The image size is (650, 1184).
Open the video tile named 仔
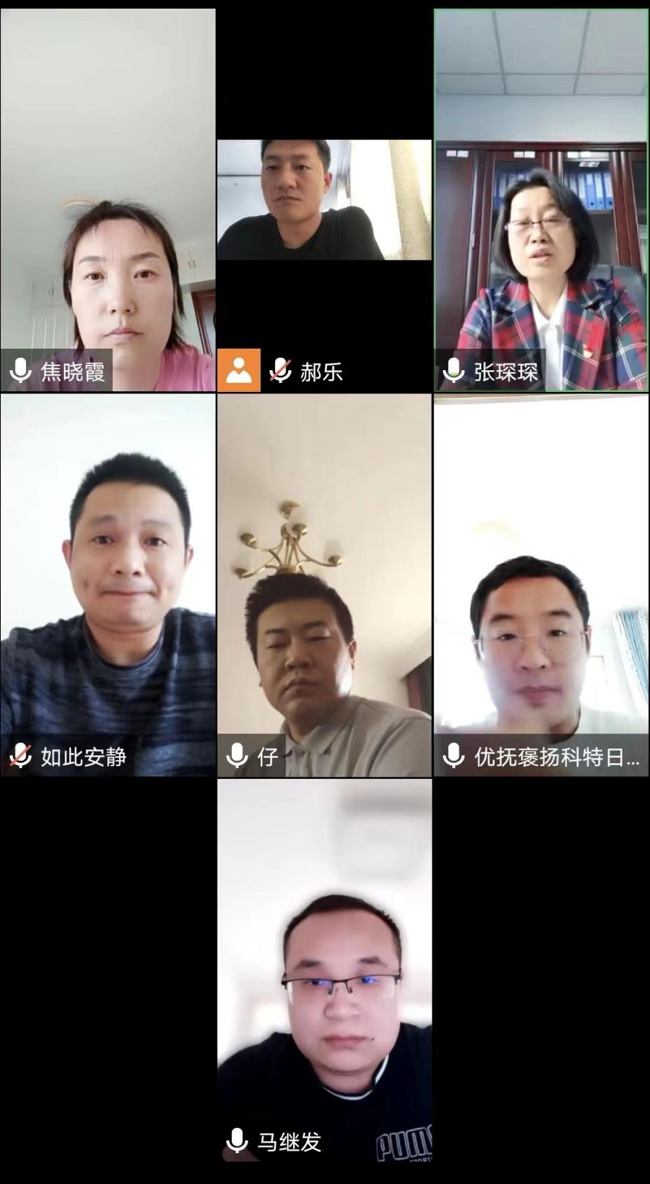324,585
